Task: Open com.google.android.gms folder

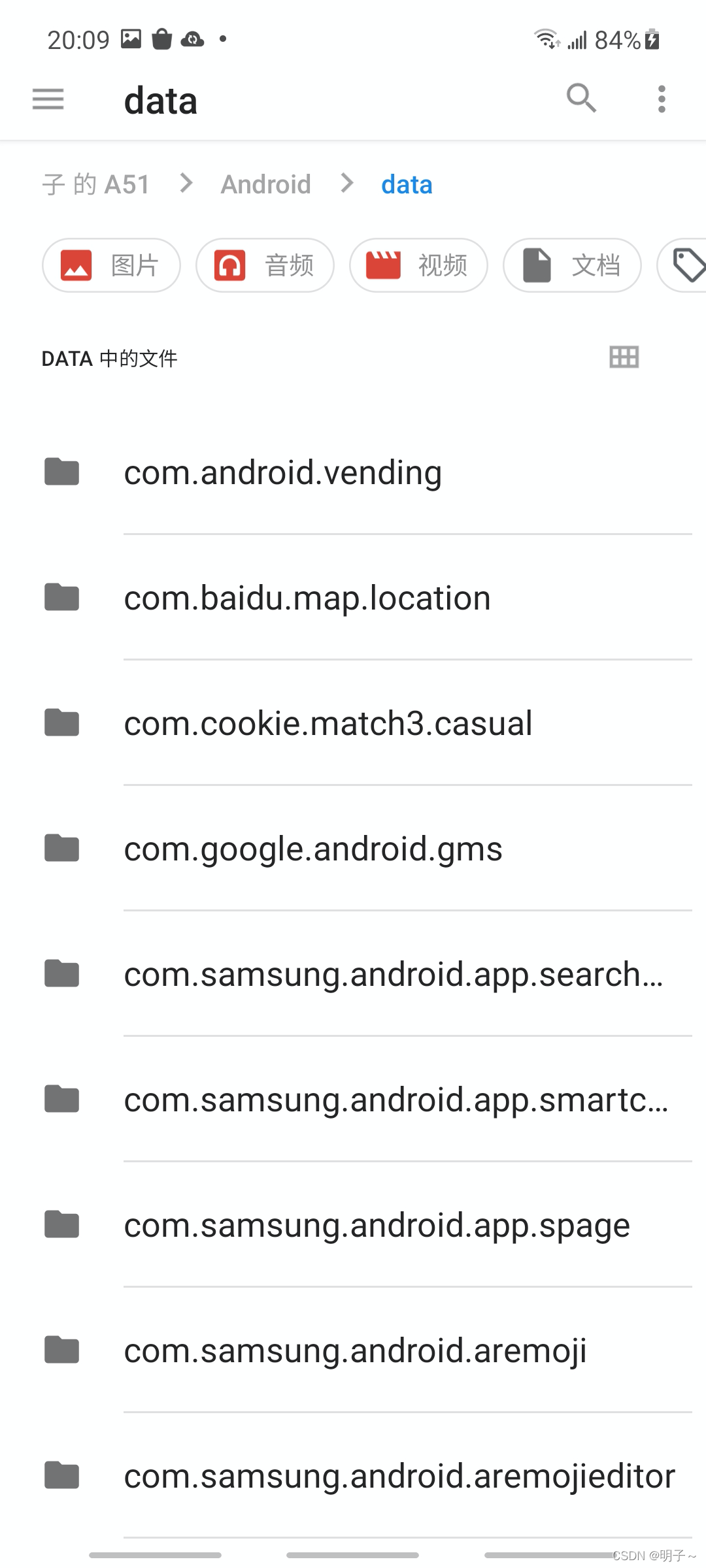Action: coord(353,849)
